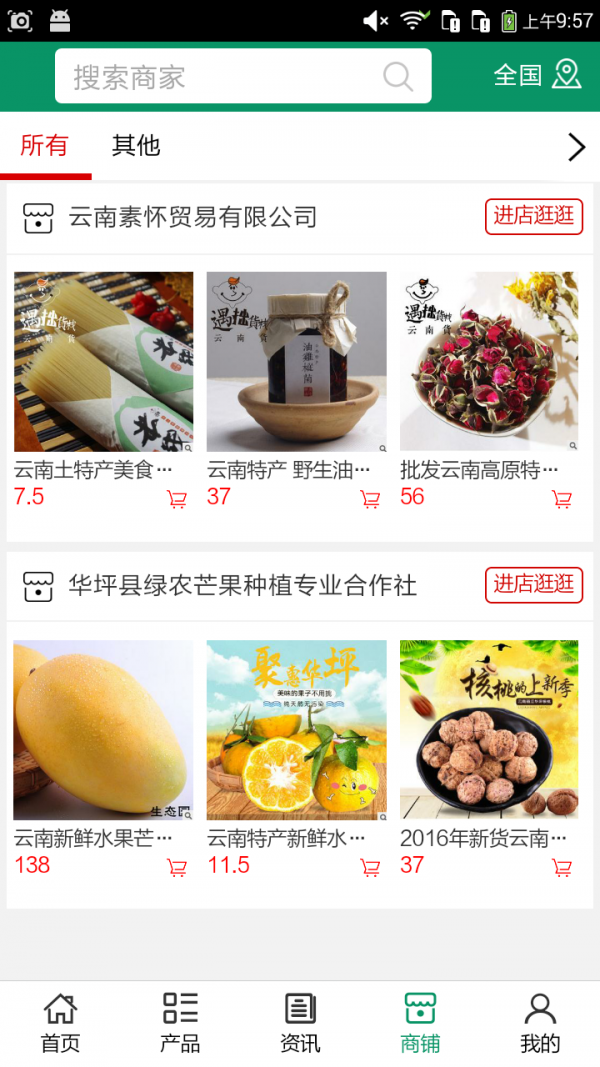Viewport: 600px width, 1067px height.
Task: Switch to the 其他 category tab
Action: pos(136,146)
